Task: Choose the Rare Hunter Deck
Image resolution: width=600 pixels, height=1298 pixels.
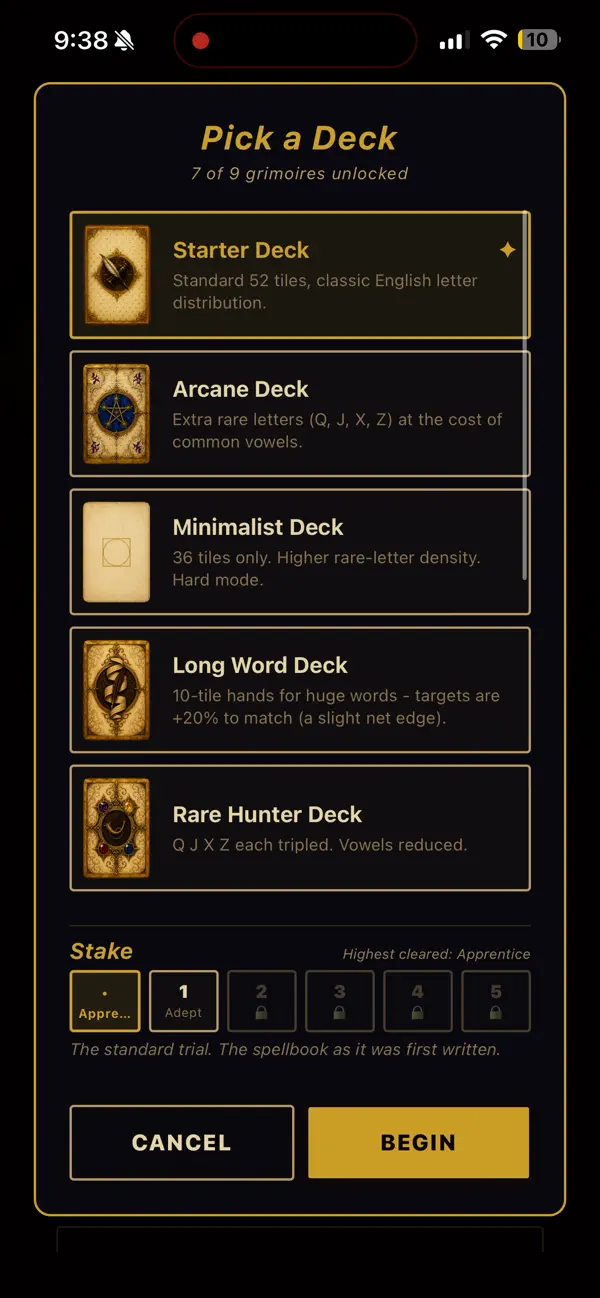Action: pyautogui.click(x=299, y=828)
